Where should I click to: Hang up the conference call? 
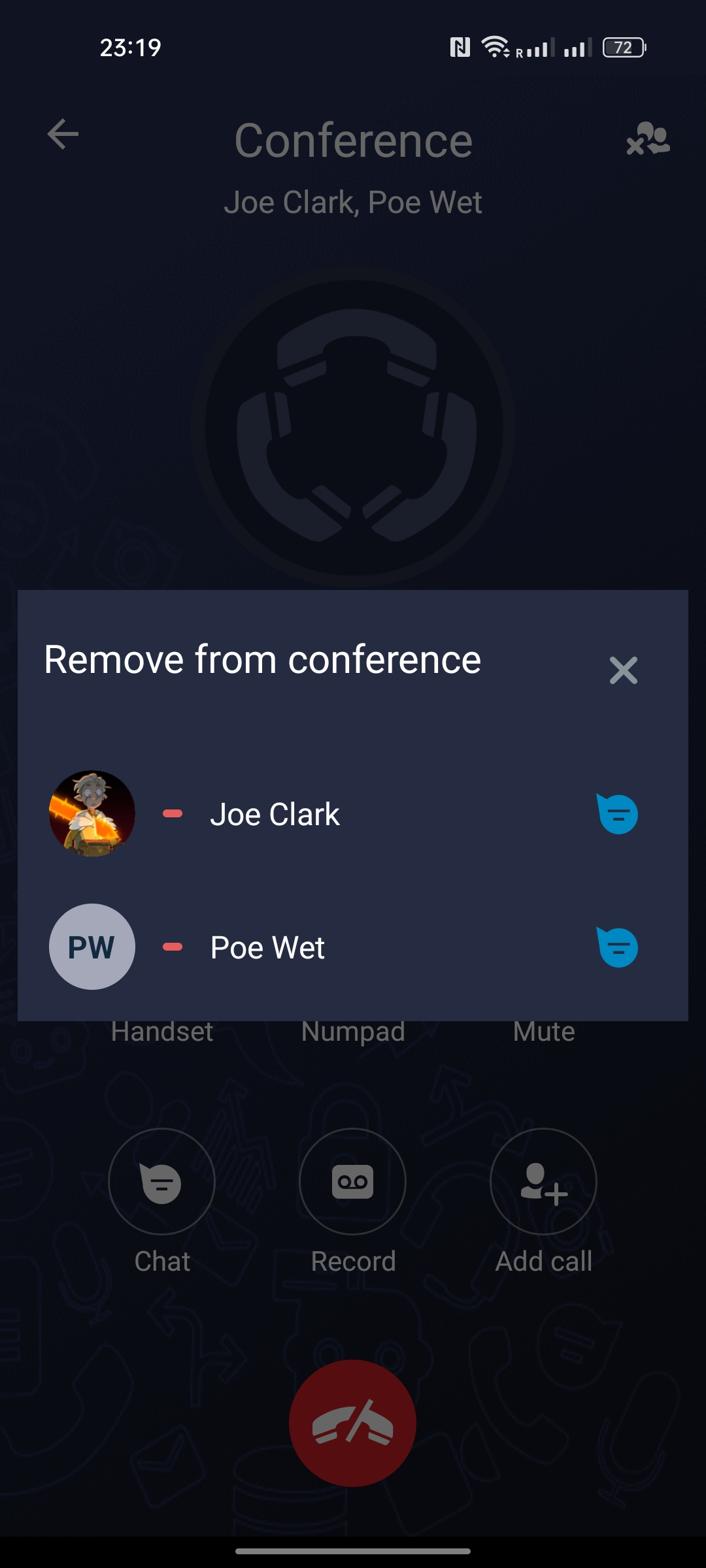(x=353, y=1423)
